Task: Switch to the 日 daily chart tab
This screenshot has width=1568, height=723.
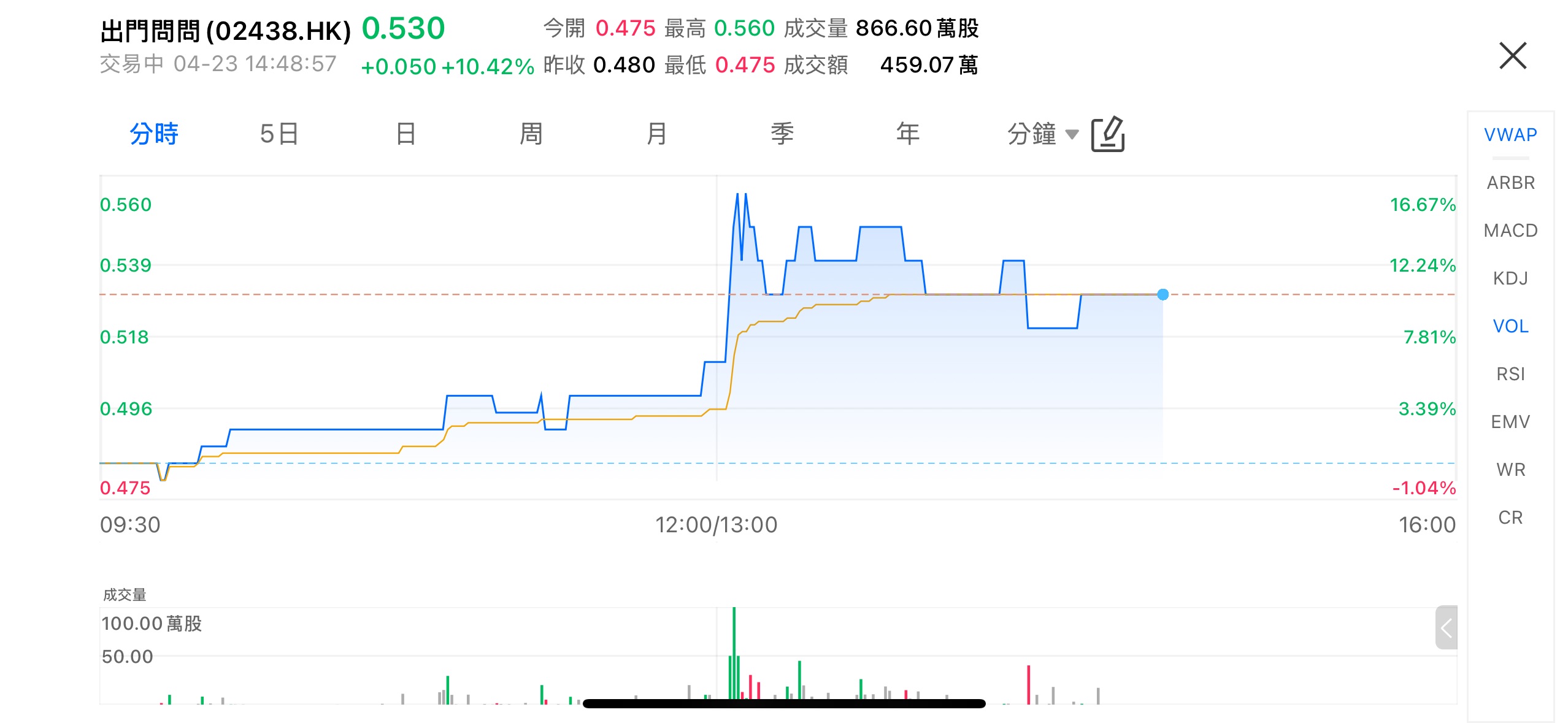Action: click(405, 134)
